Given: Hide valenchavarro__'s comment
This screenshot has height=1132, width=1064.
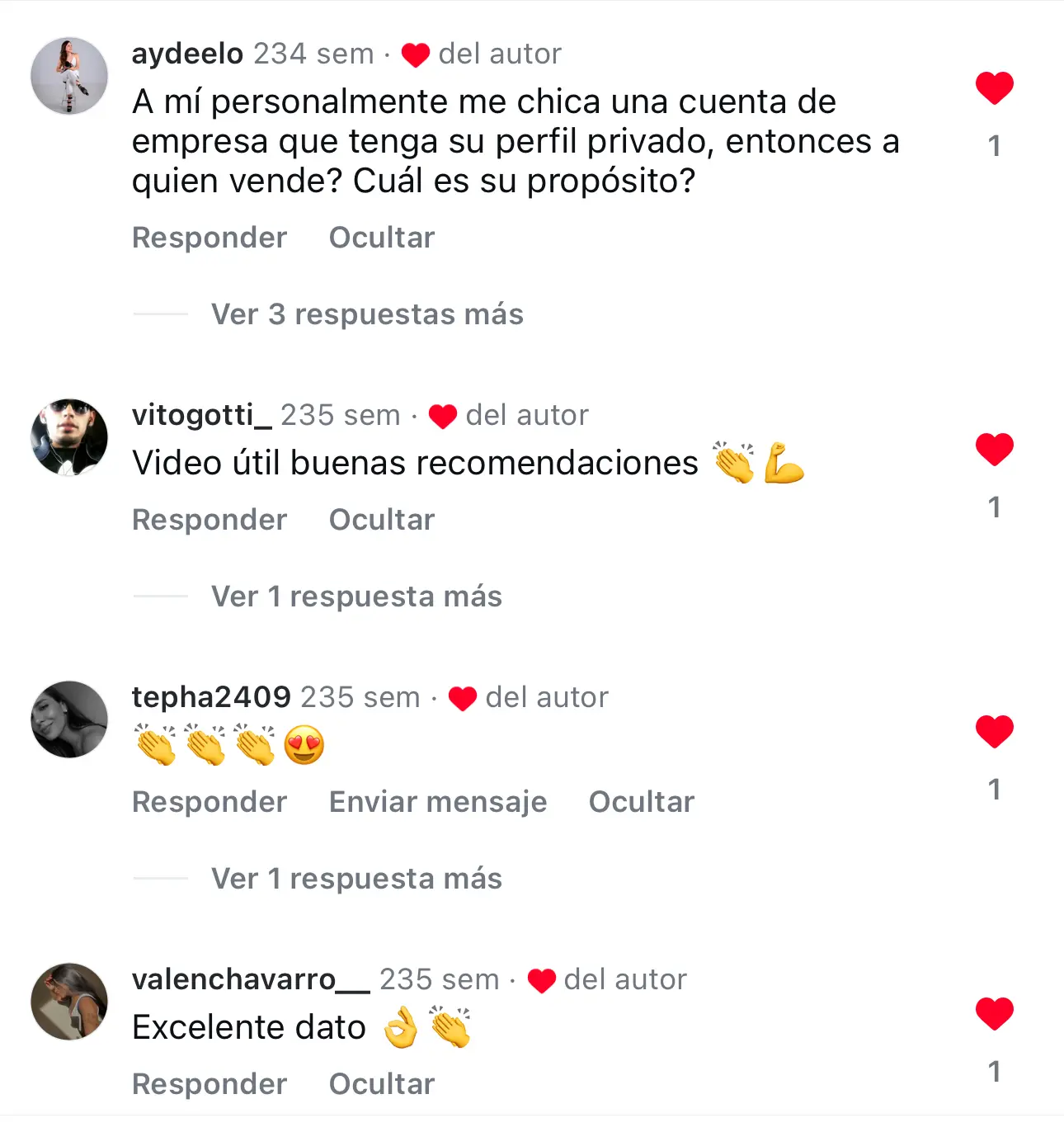Looking at the screenshot, I should click(381, 1084).
